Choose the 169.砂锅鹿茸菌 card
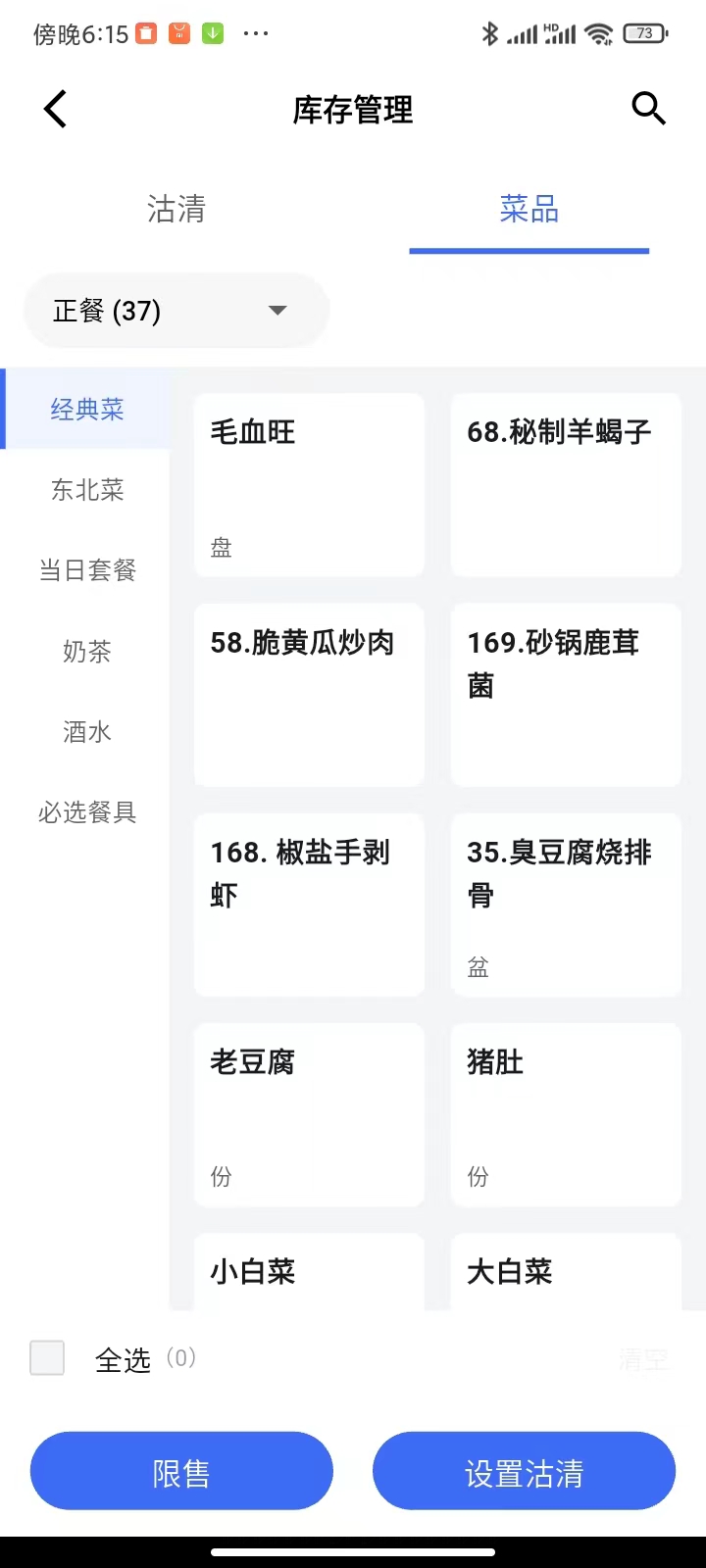 566,695
